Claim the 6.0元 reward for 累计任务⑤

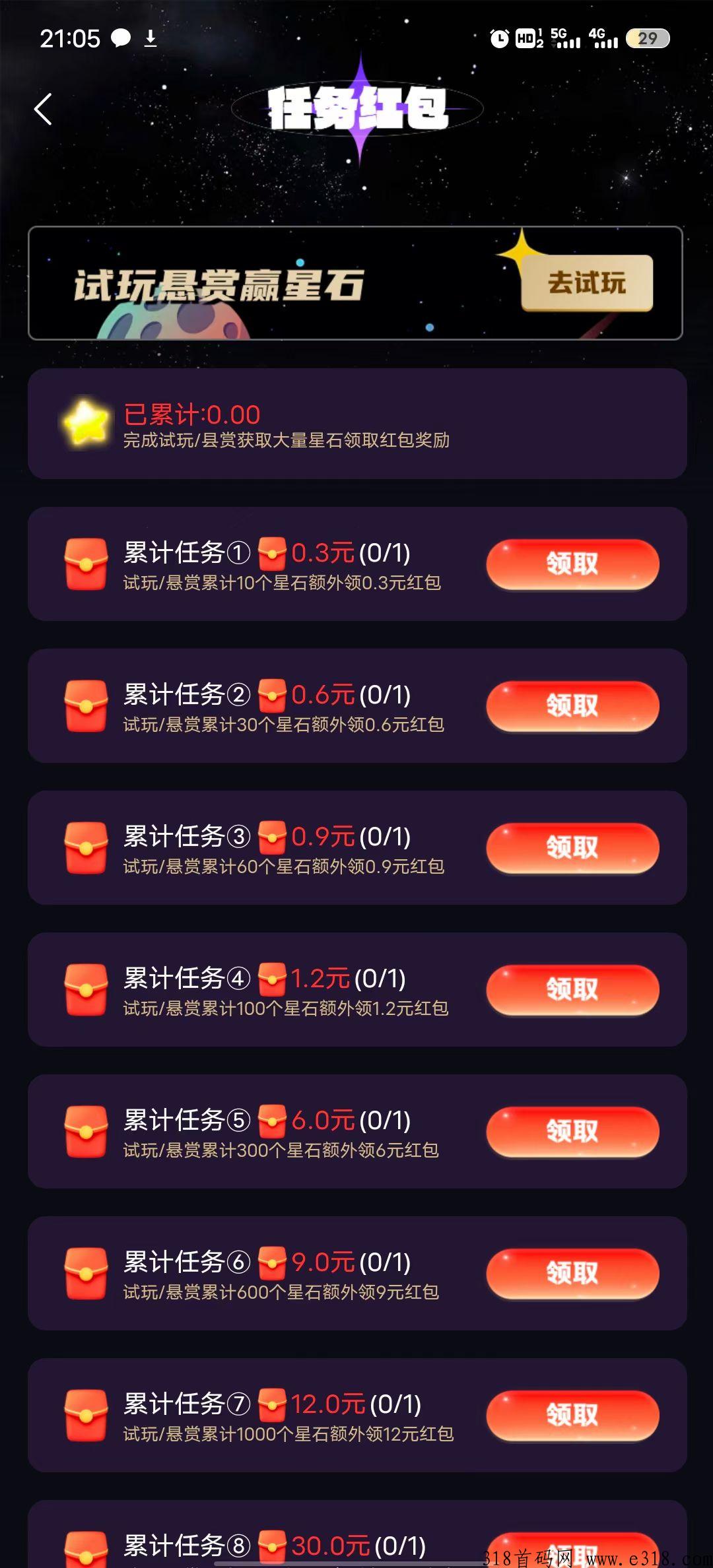[572, 1132]
